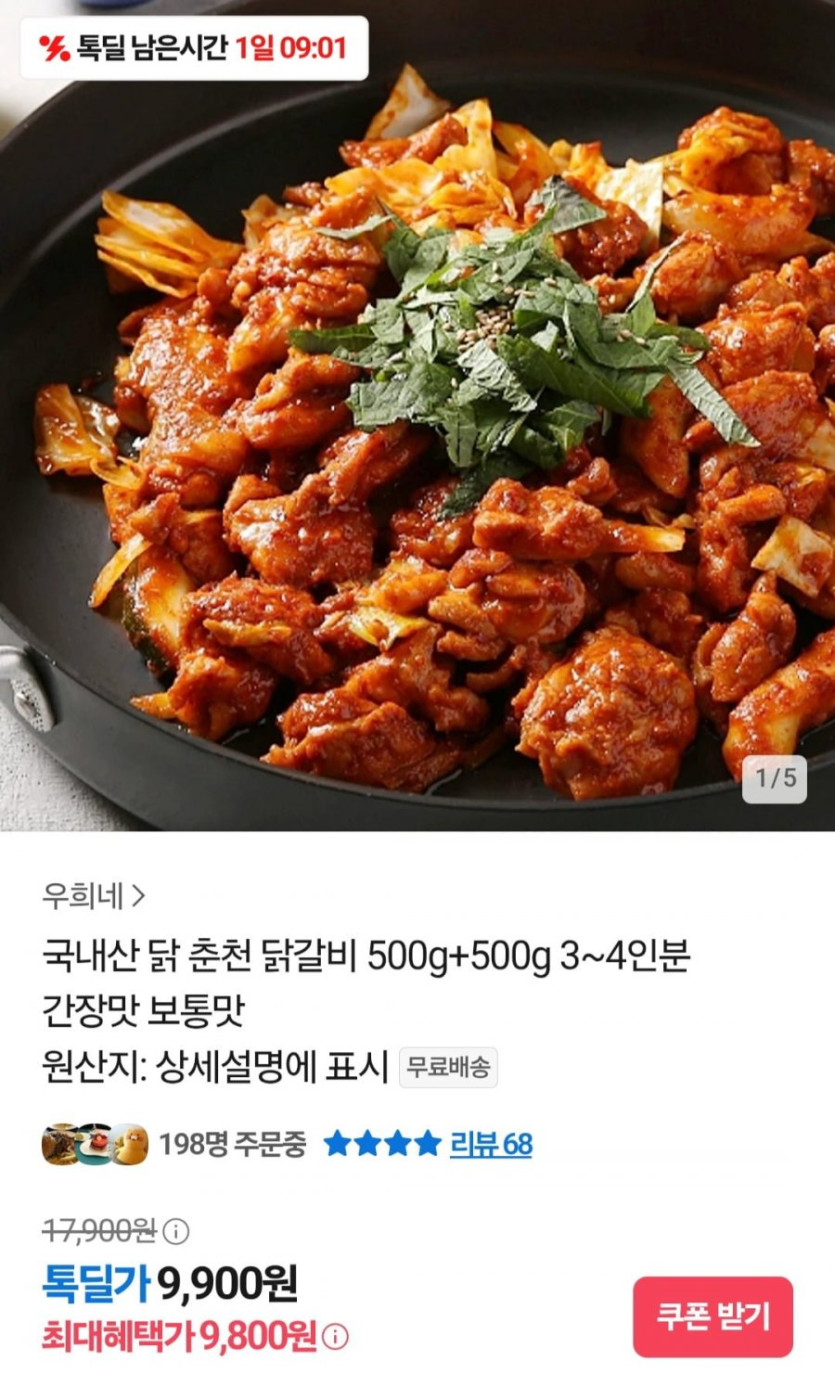Open the 리뷰 68 reviews link
The height and width of the screenshot is (1373, 835).
click(x=490, y=1144)
